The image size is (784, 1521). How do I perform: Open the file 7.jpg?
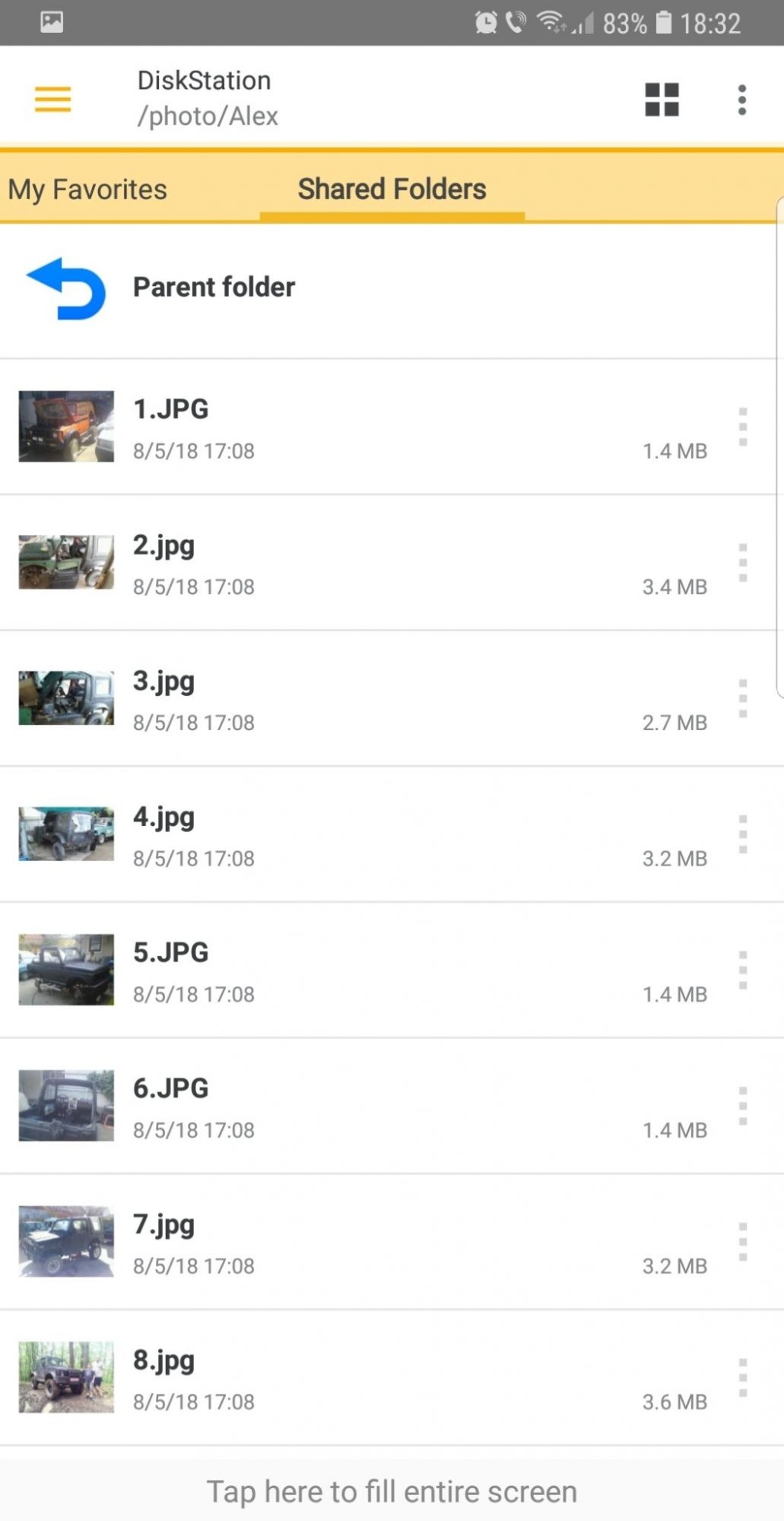304,1243
